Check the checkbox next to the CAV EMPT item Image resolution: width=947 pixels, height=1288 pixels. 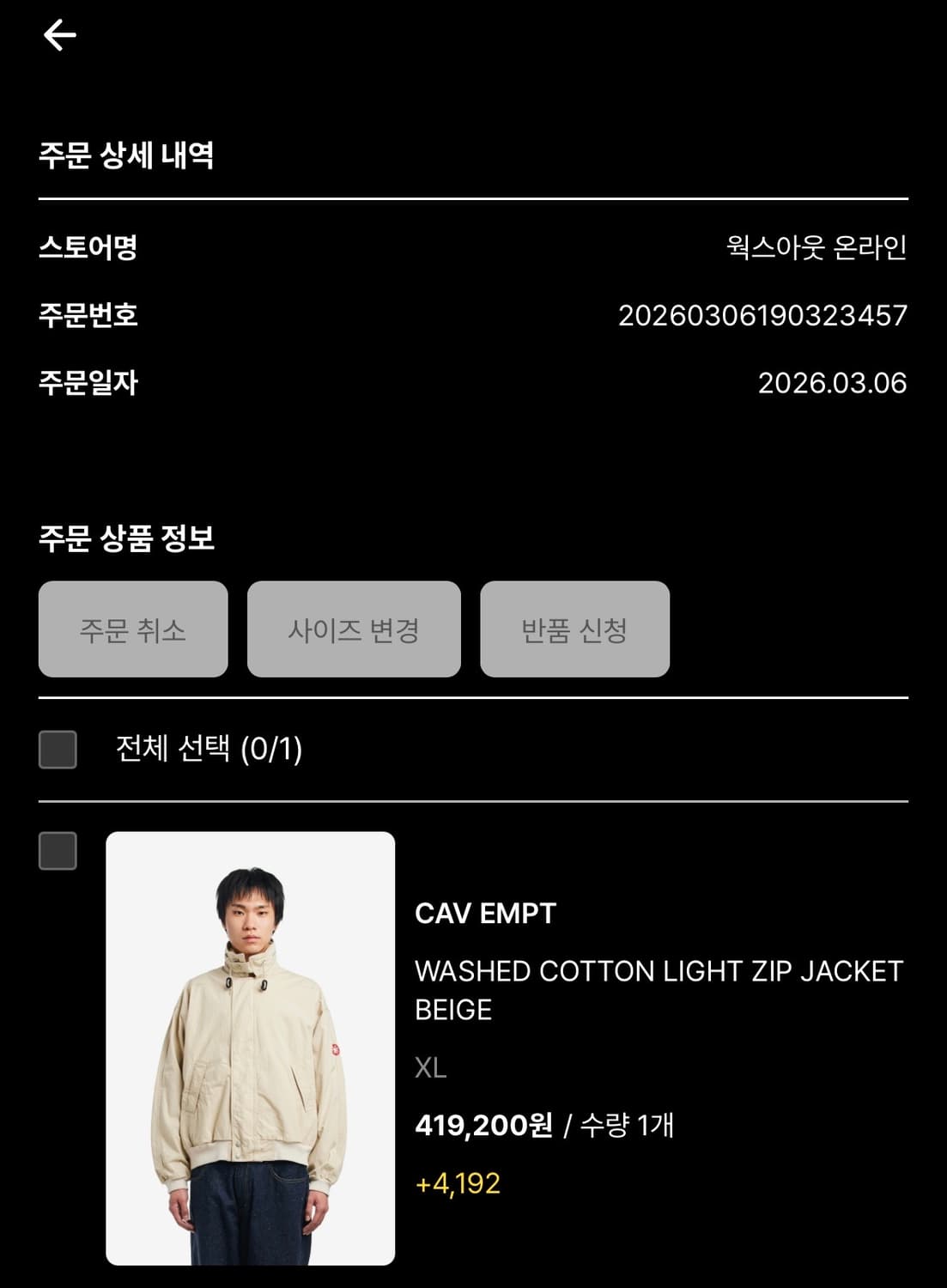57,851
